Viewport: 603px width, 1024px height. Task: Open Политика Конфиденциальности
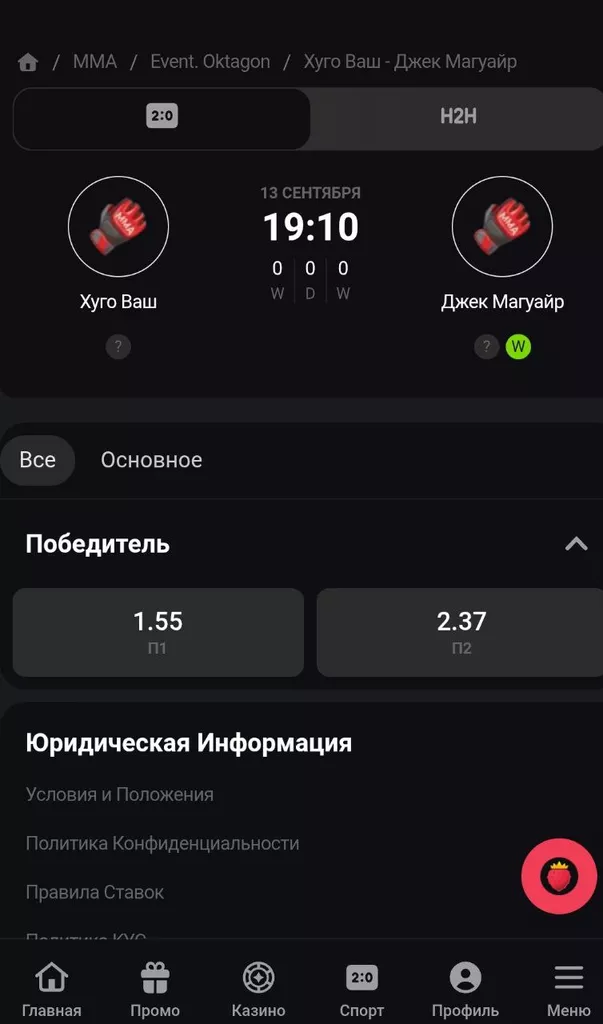[162, 843]
